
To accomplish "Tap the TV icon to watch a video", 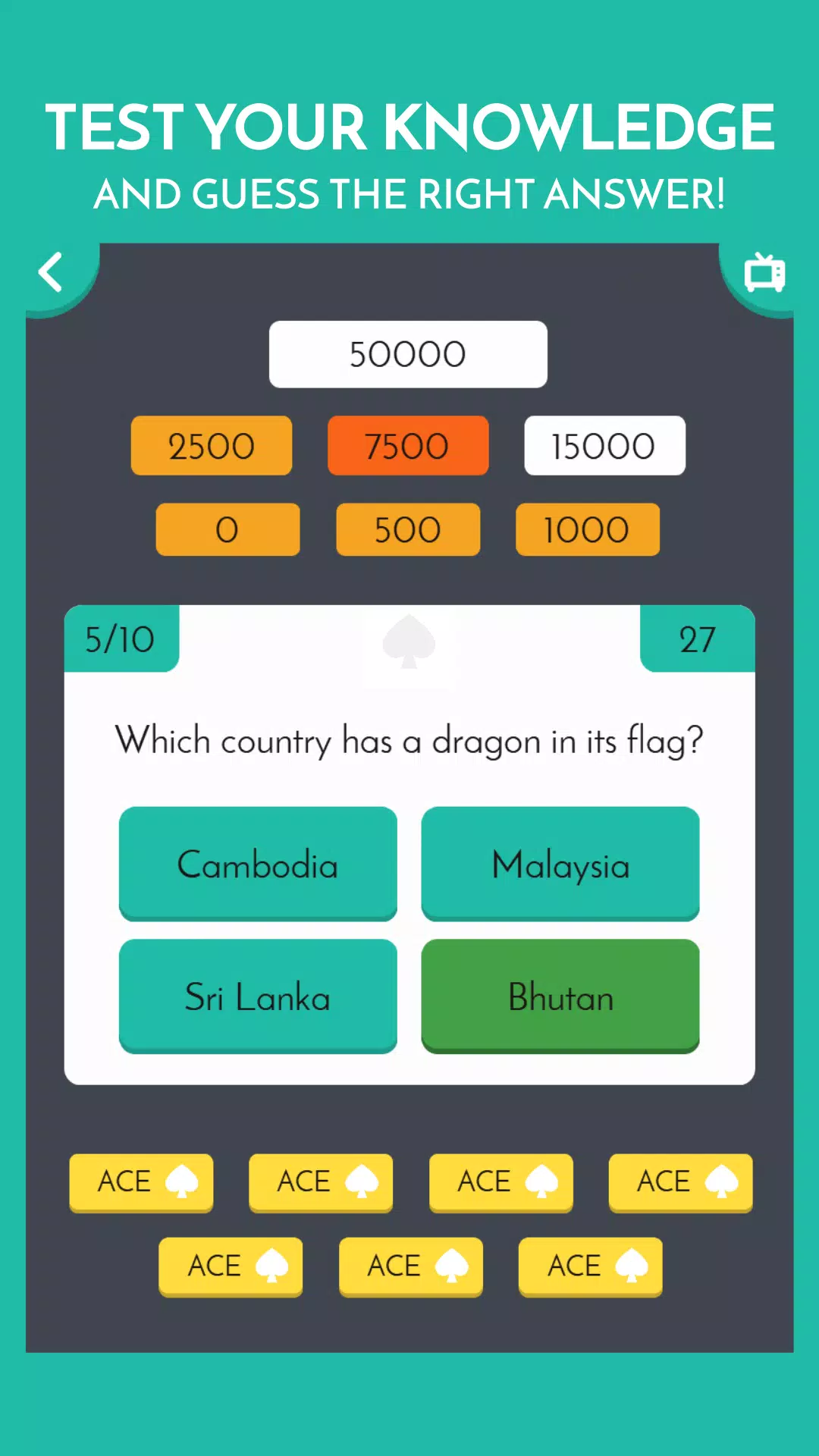I will click(x=764, y=272).
